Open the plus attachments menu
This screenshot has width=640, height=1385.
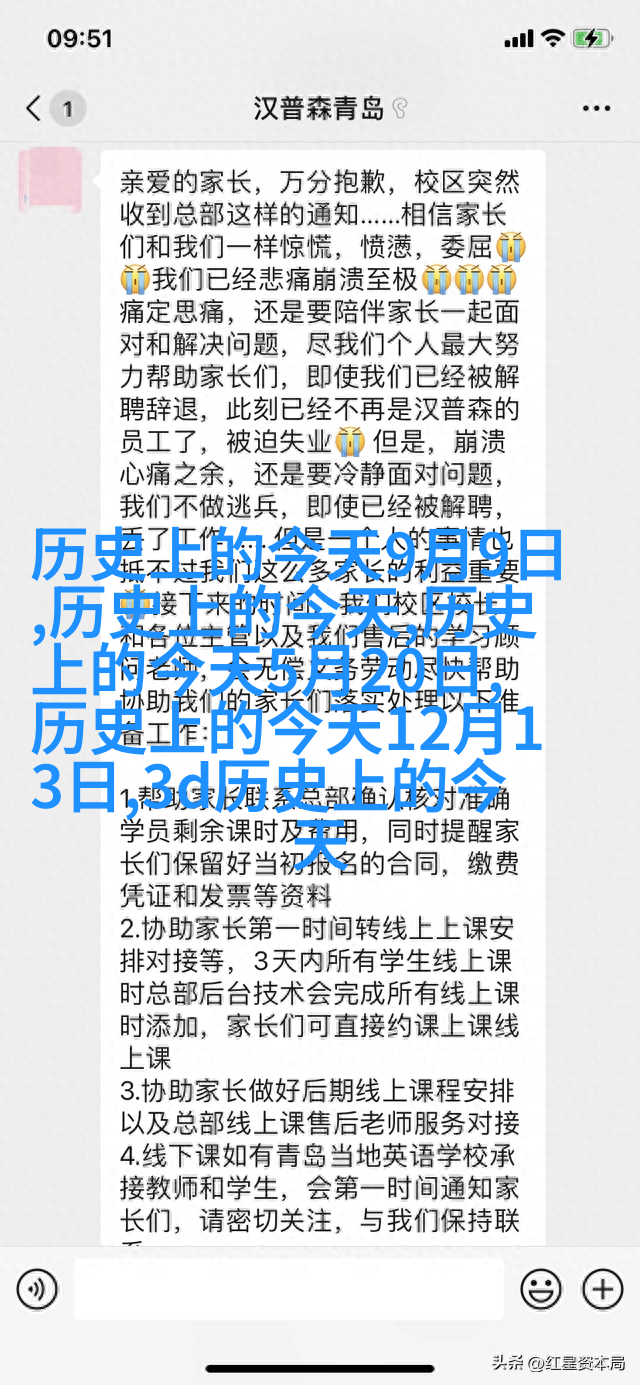[x=603, y=1289]
